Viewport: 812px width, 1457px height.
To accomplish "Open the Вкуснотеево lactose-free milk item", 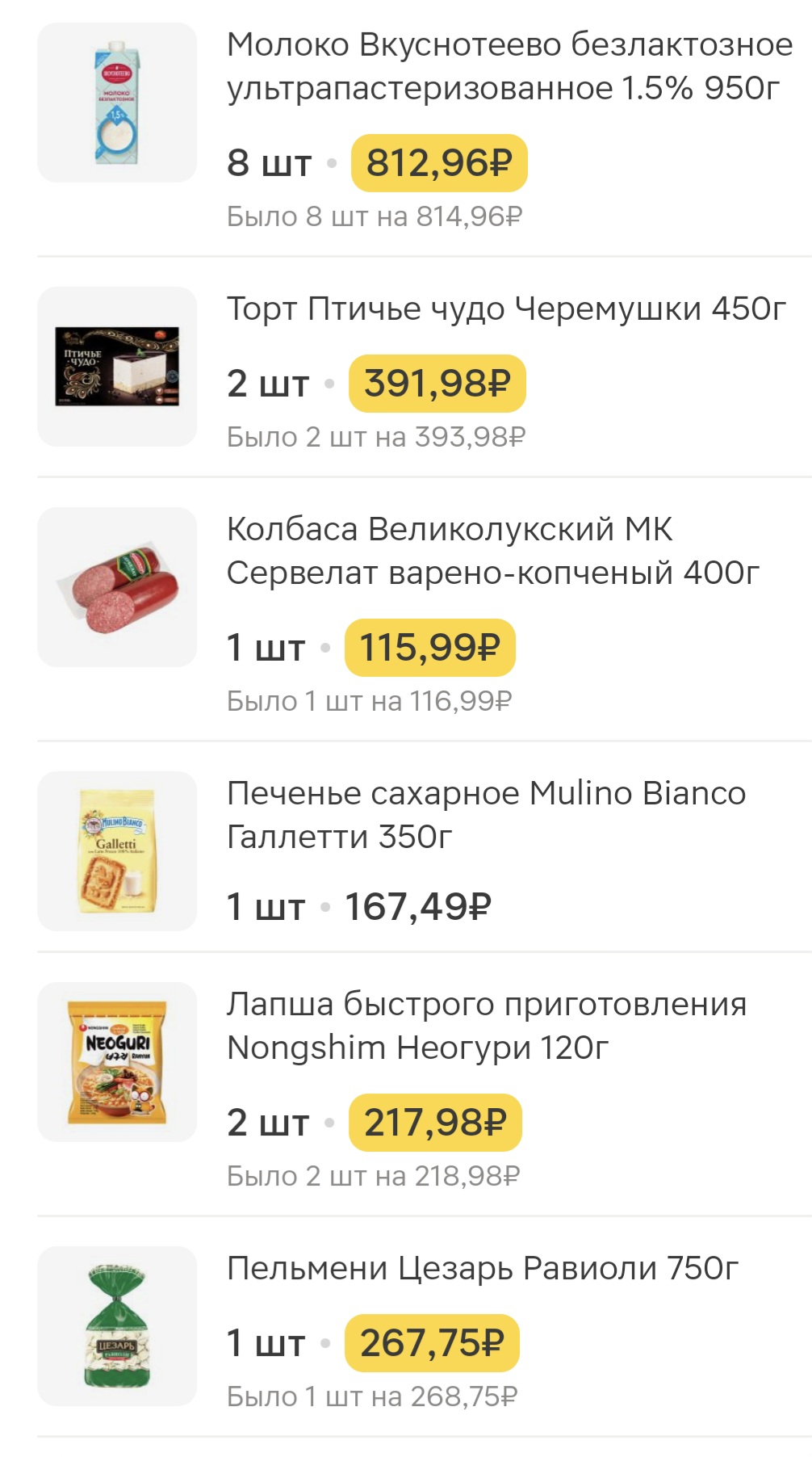I will tap(509, 66).
